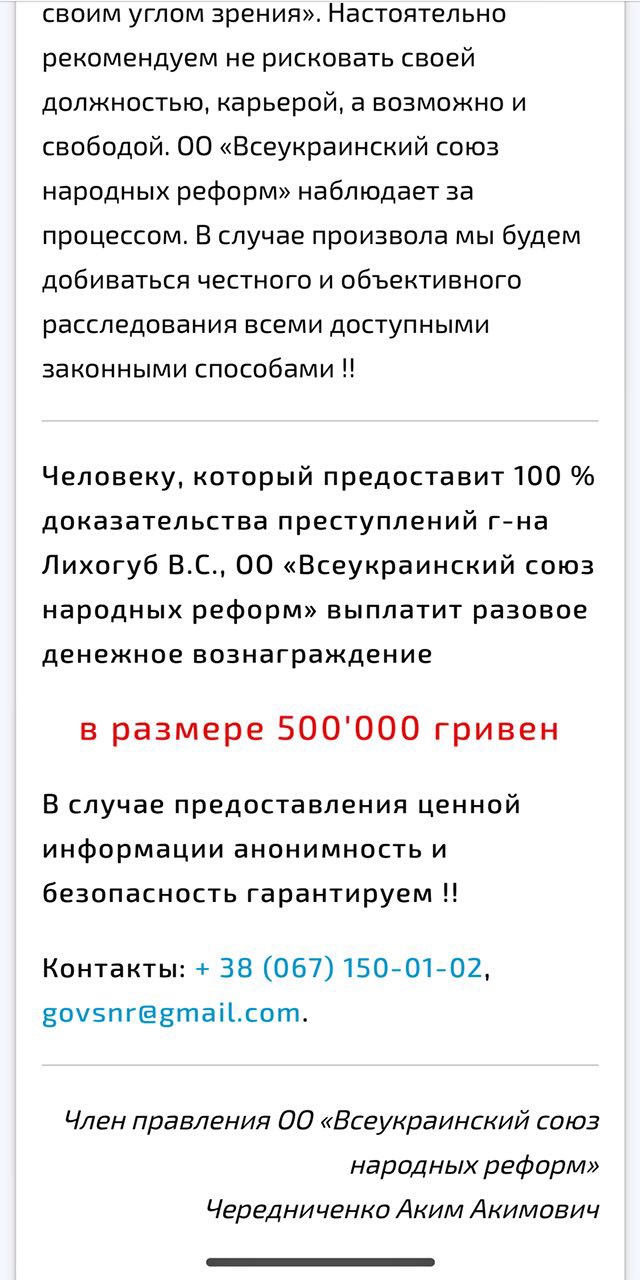The height and width of the screenshot is (1280, 640).
Task: Call the phone number +38 (067) 150-01-02
Action: click(338, 969)
